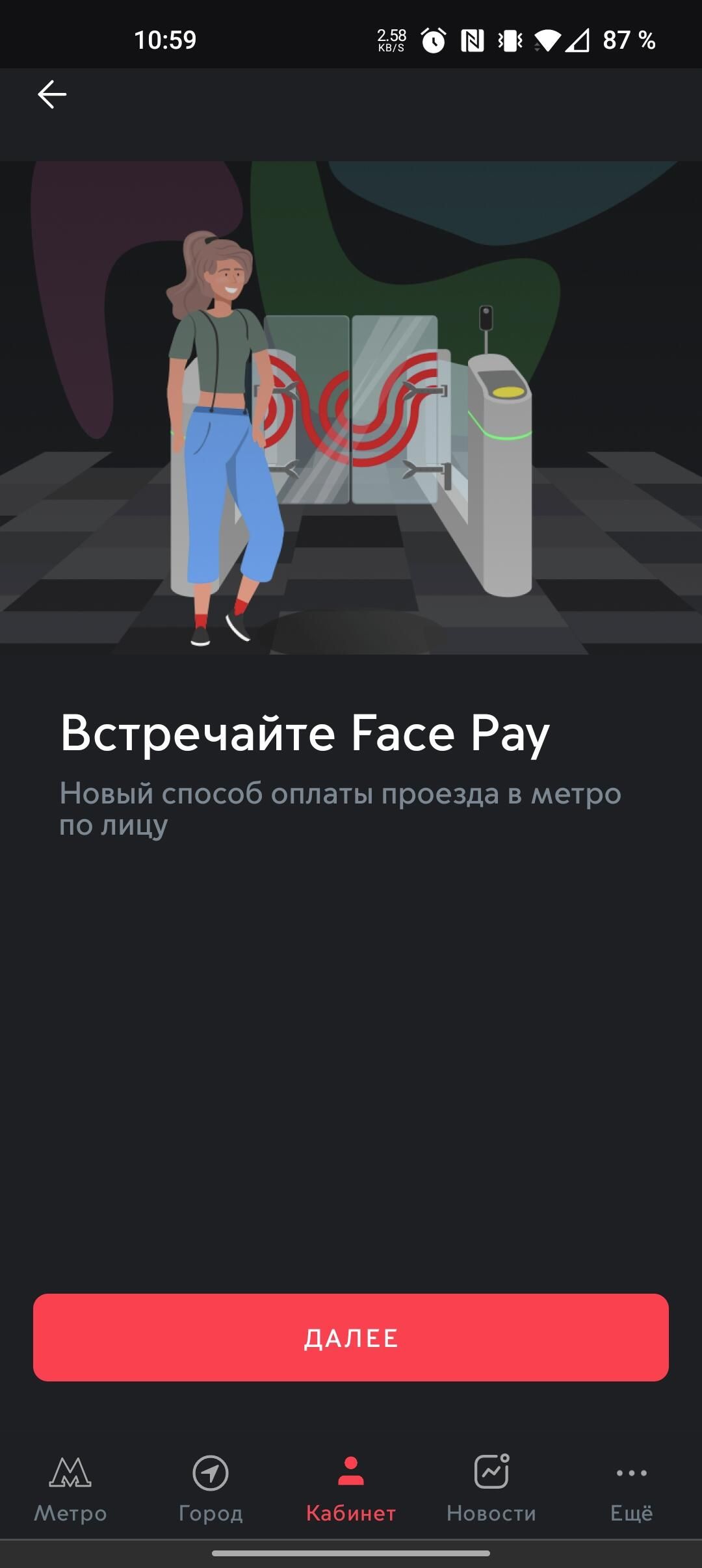Switch to the Метро tab
Viewport: 702px width, 1568px height.
70,1489
